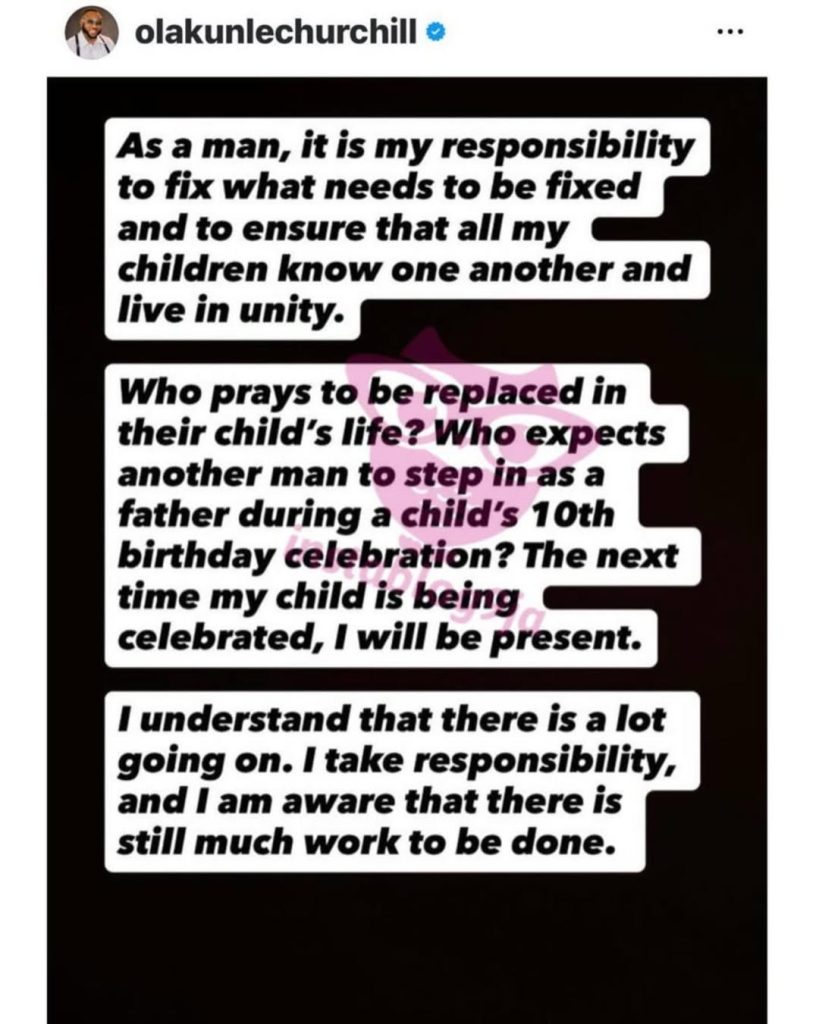819x1024 pixels.
Task: Open the post's three-dot overflow menu
Action: (732, 33)
